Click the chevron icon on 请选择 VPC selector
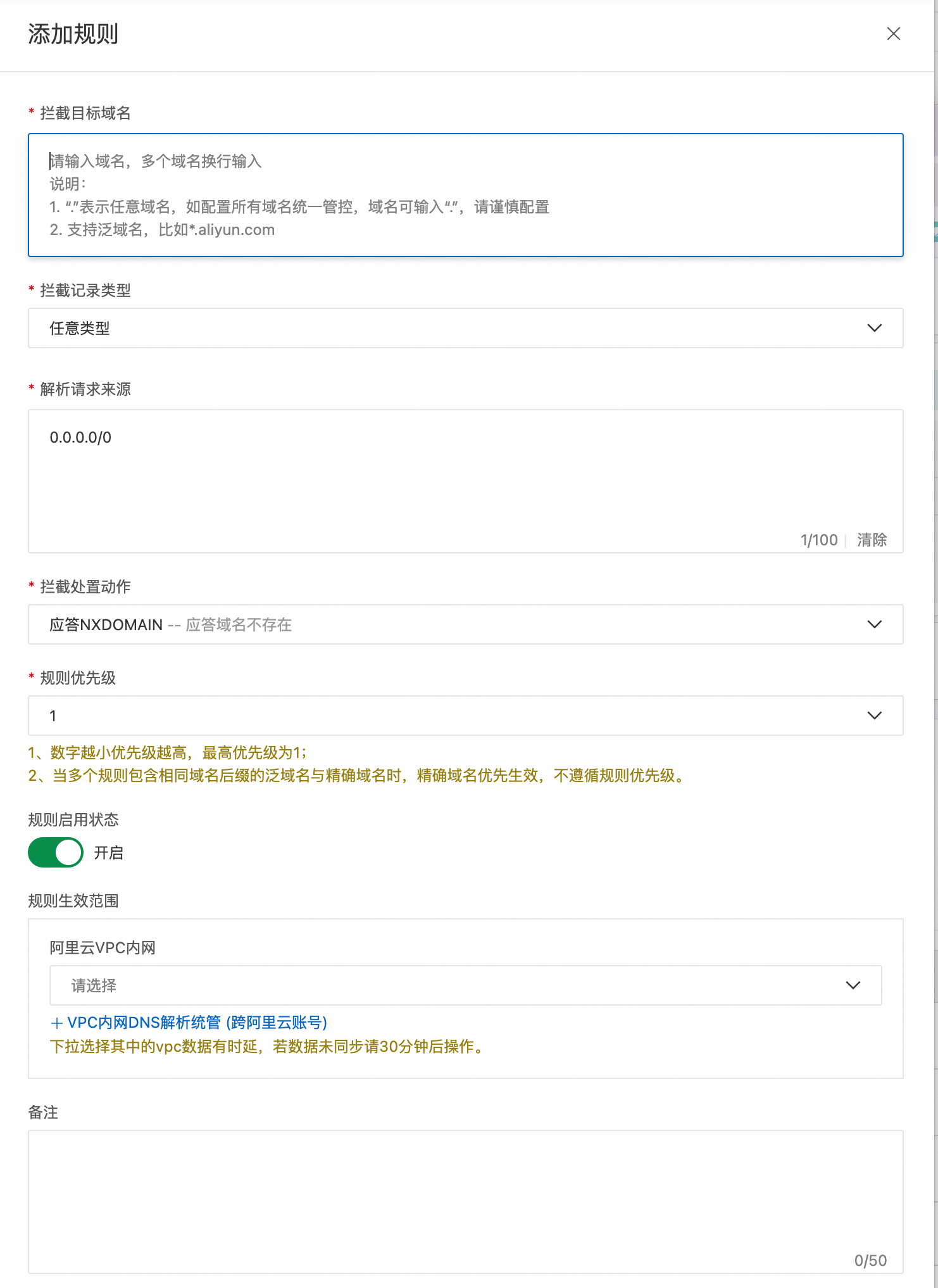Image resolution: width=938 pixels, height=1288 pixels. coord(853,985)
